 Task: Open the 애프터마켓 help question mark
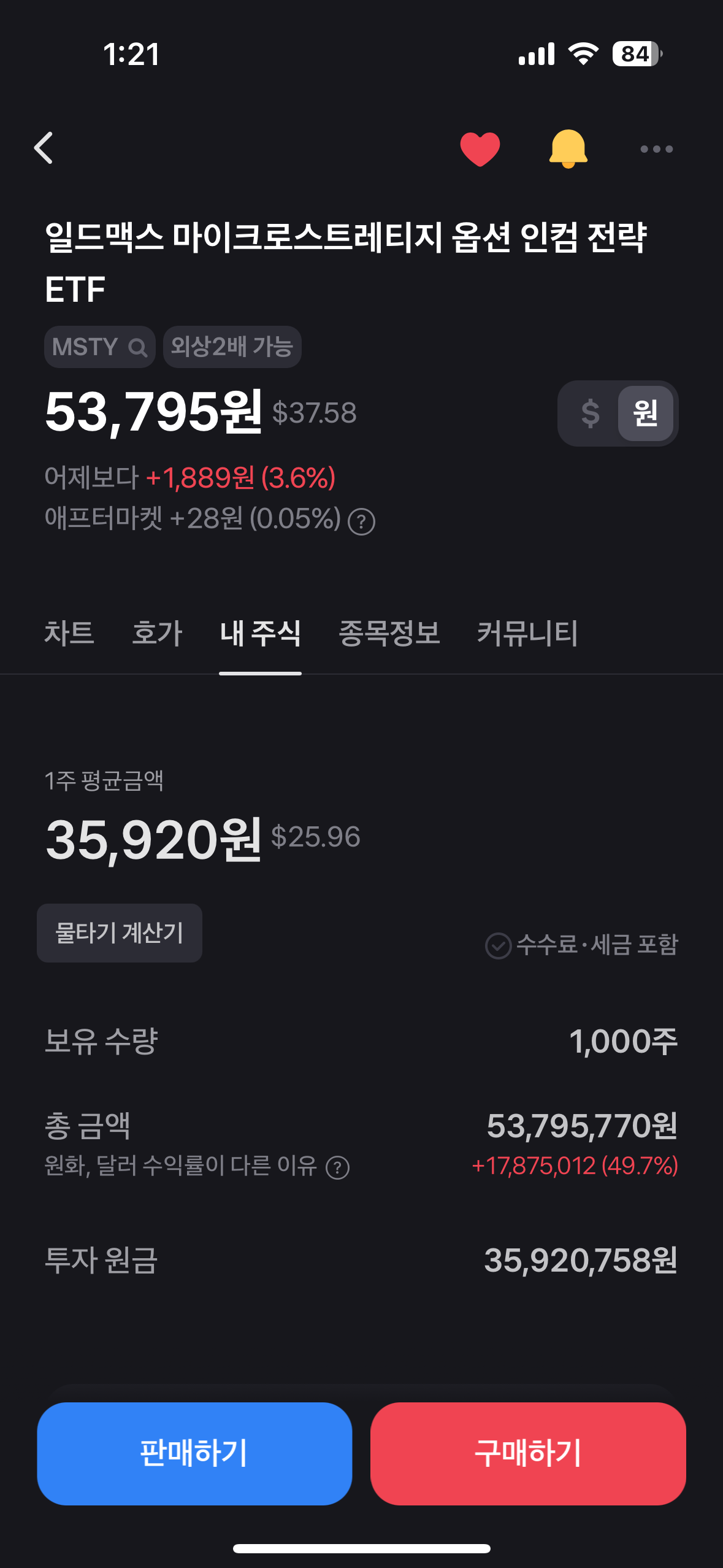[x=361, y=522]
